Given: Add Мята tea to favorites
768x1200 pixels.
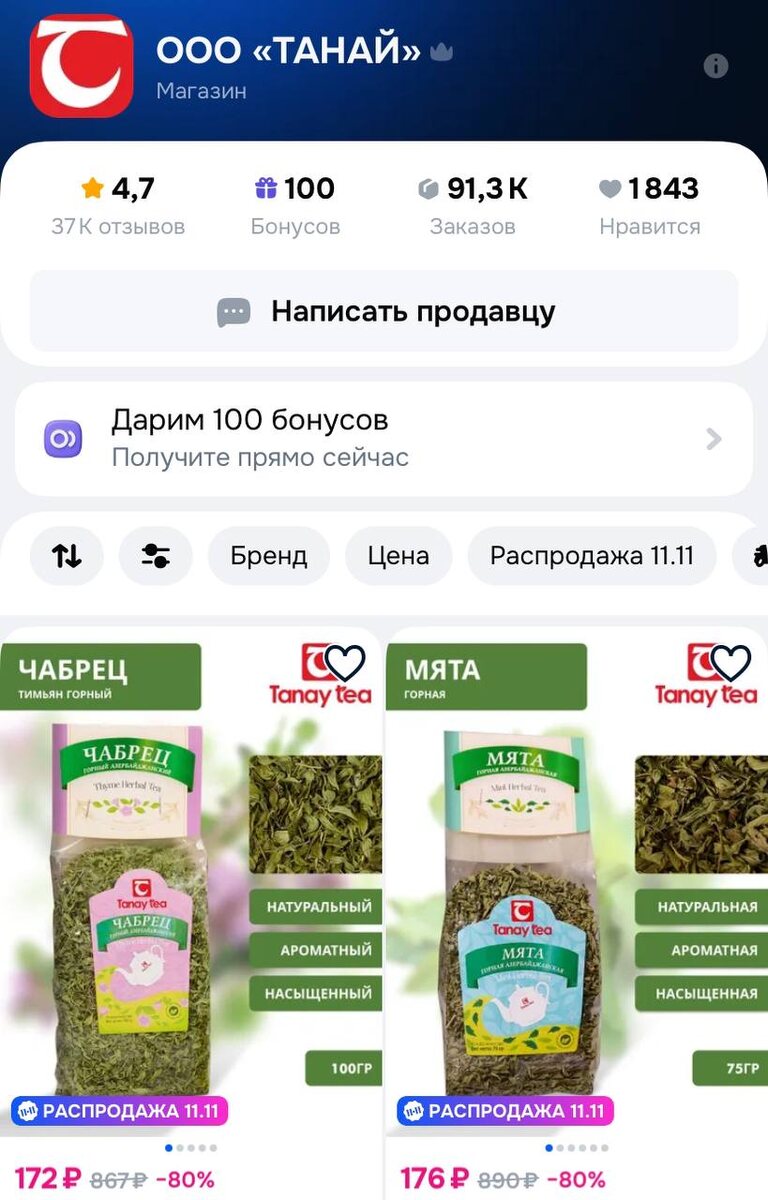Looking at the screenshot, I should pos(730,663).
